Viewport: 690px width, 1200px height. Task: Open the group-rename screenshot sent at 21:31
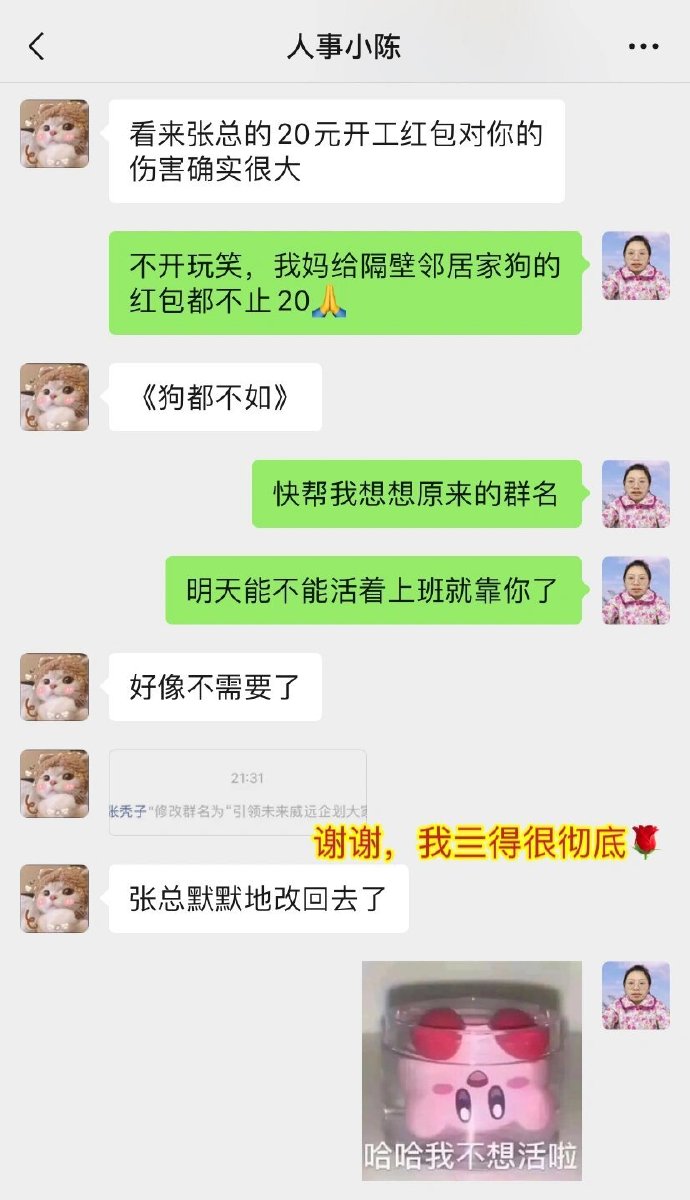[238, 792]
